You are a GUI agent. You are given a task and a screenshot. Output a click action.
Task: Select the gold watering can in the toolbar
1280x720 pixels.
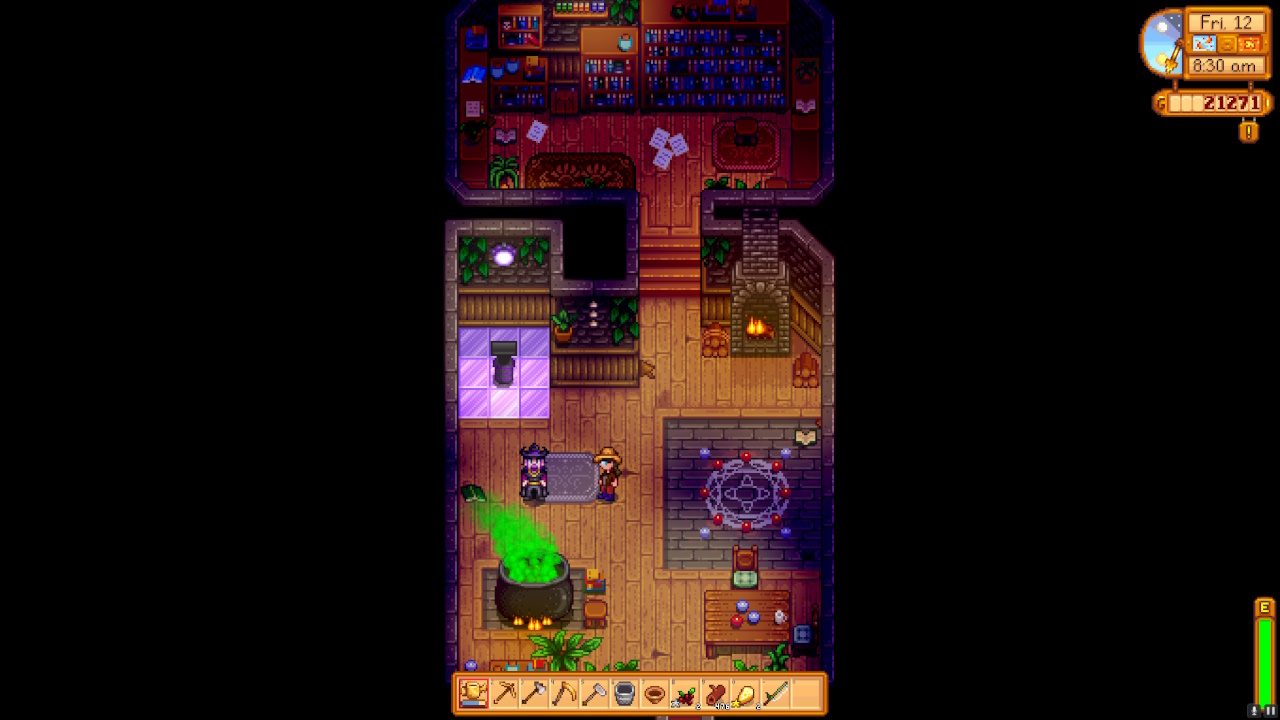474,693
